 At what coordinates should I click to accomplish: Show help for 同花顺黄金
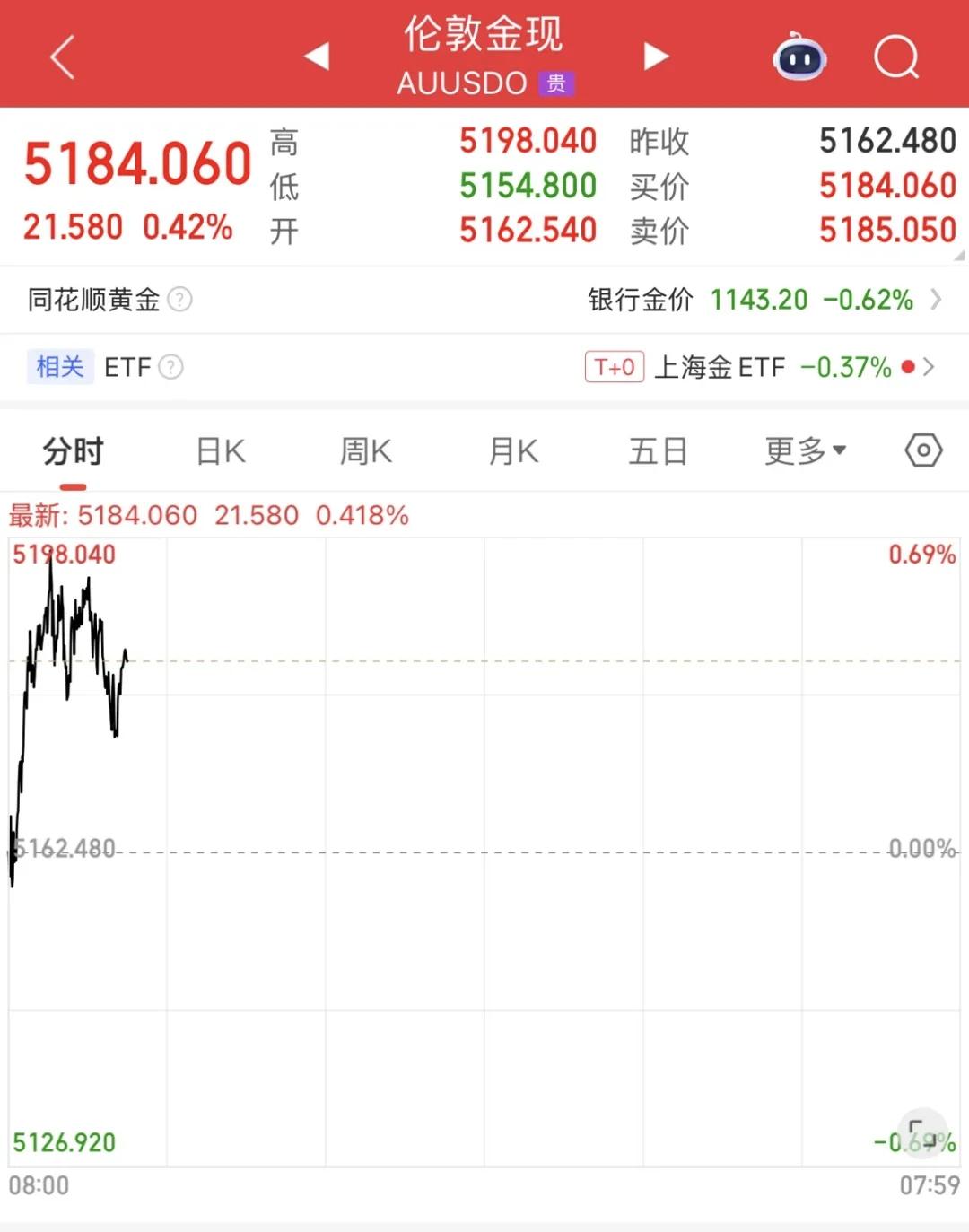[x=180, y=300]
